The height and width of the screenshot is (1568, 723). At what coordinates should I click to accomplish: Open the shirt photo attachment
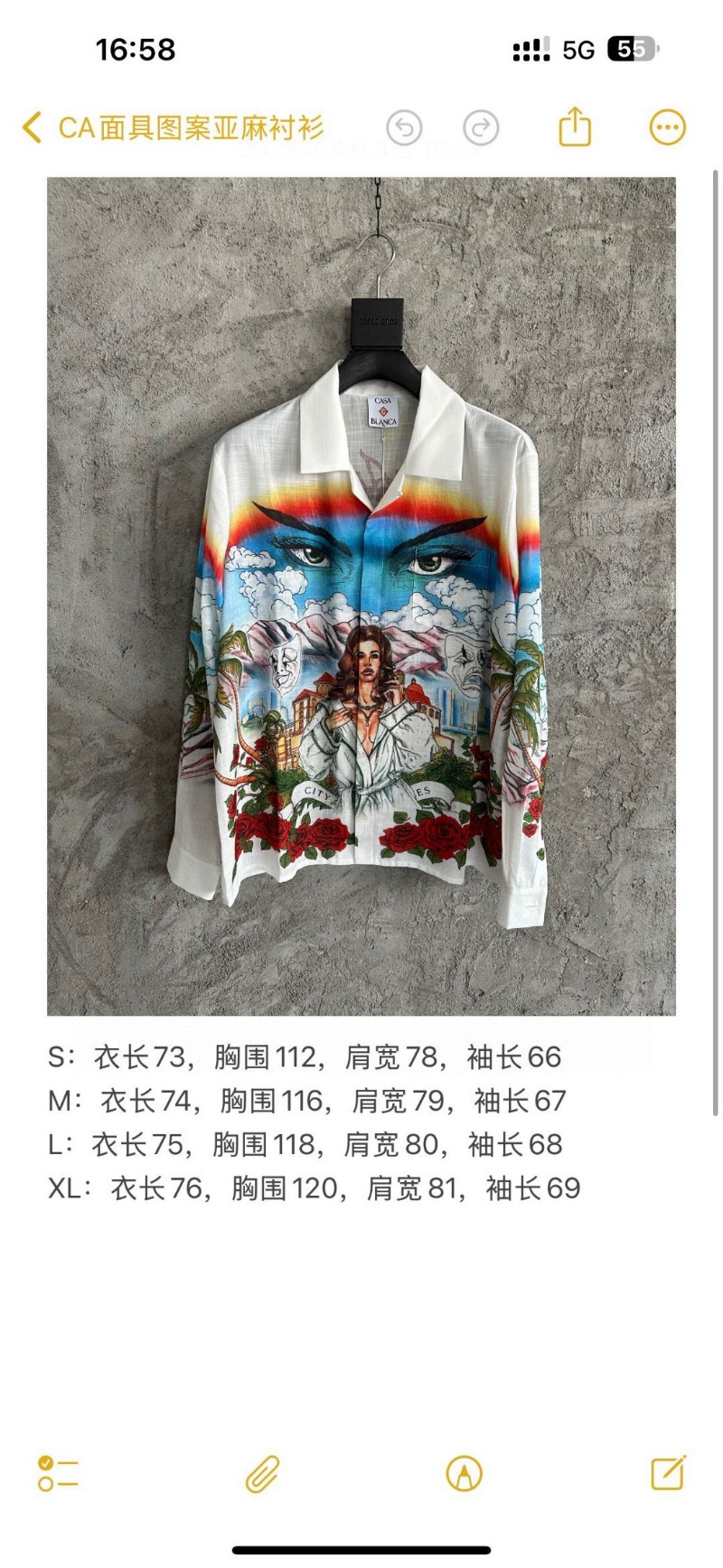click(x=361, y=596)
